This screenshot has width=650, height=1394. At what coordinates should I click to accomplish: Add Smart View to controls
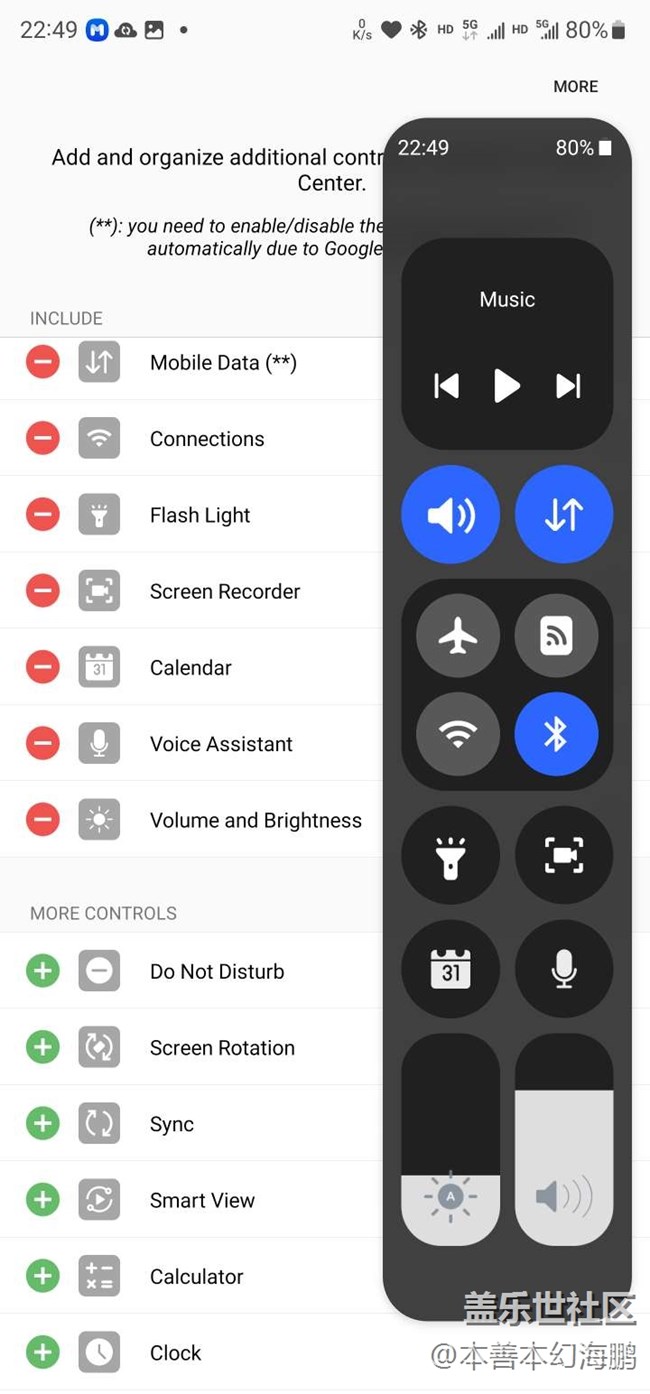pos(43,1200)
